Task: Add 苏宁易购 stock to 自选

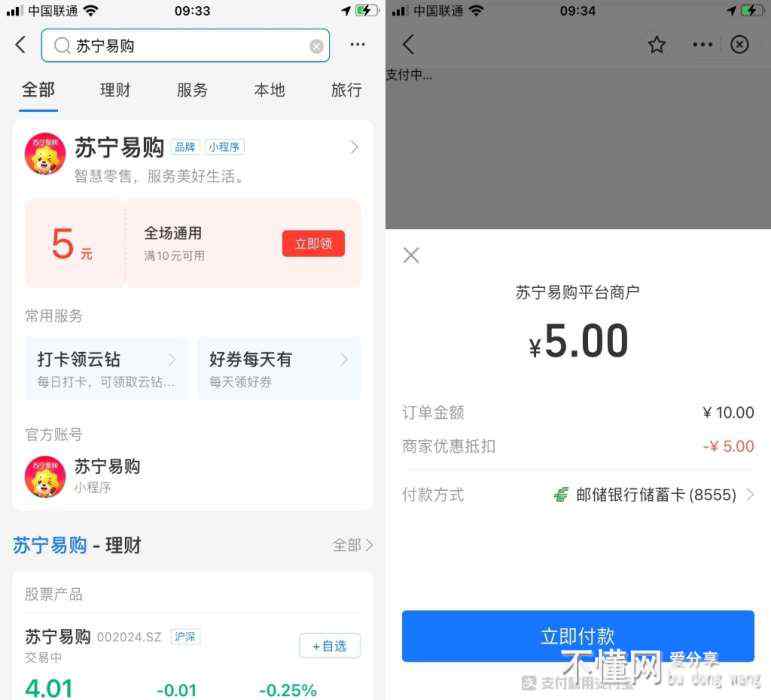Action: [x=329, y=646]
